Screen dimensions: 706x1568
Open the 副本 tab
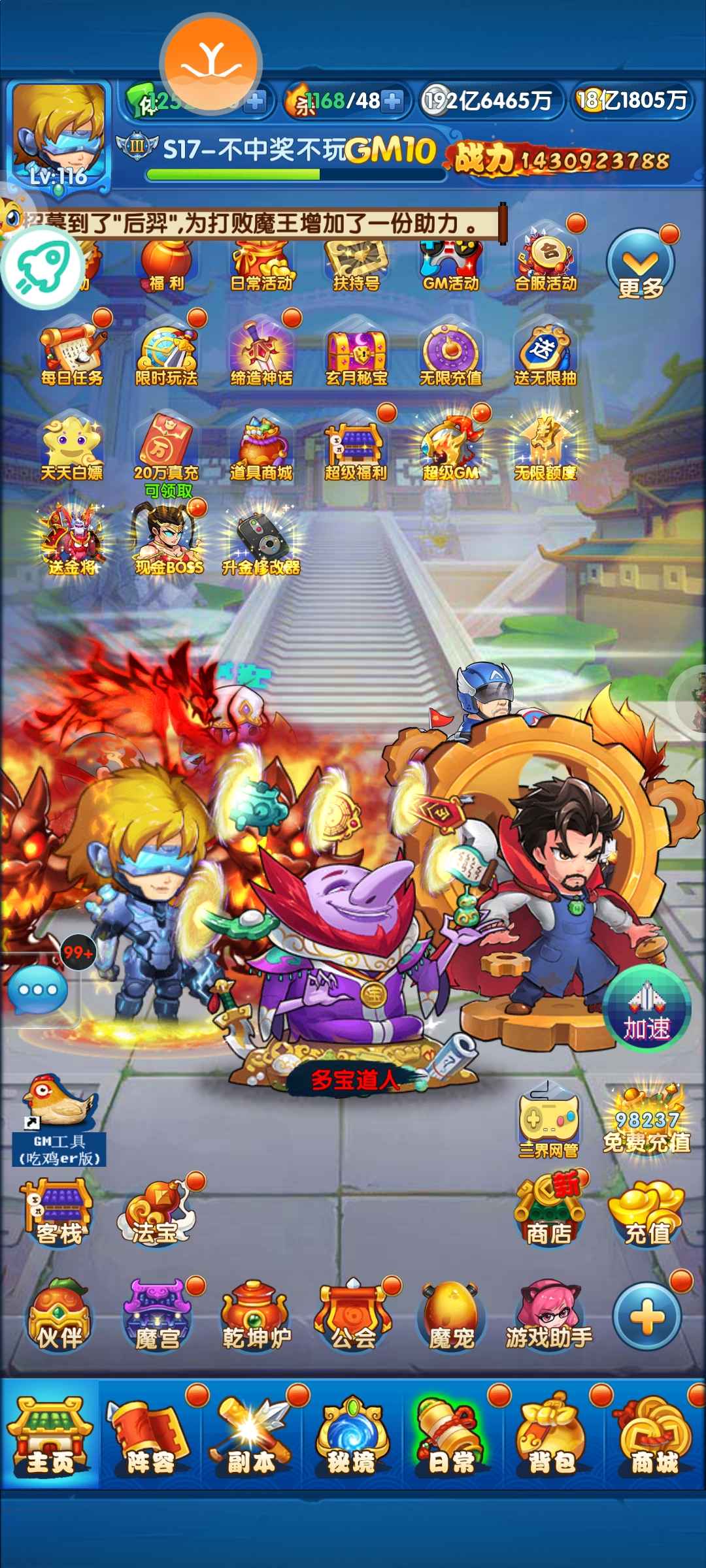tap(252, 1437)
